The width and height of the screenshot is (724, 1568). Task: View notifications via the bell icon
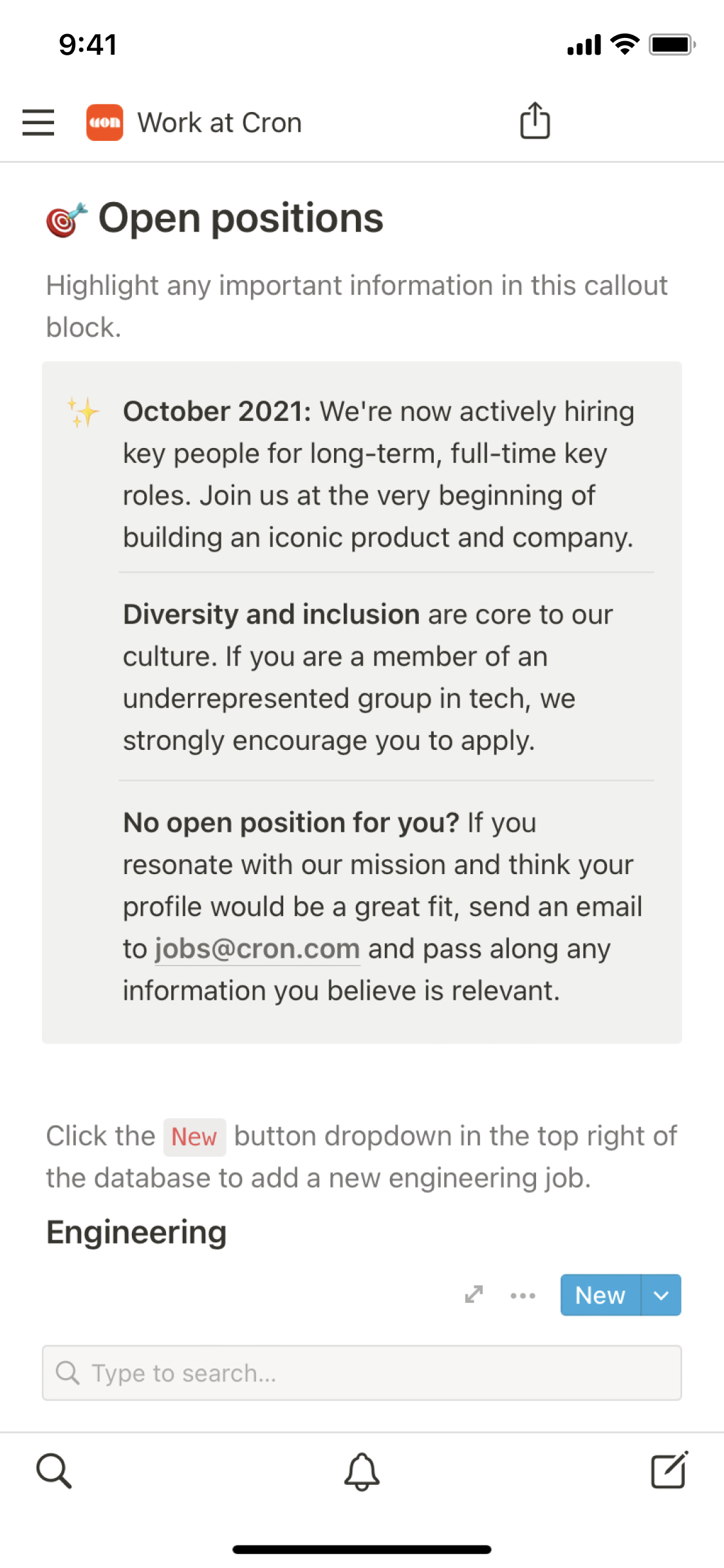(362, 1471)
